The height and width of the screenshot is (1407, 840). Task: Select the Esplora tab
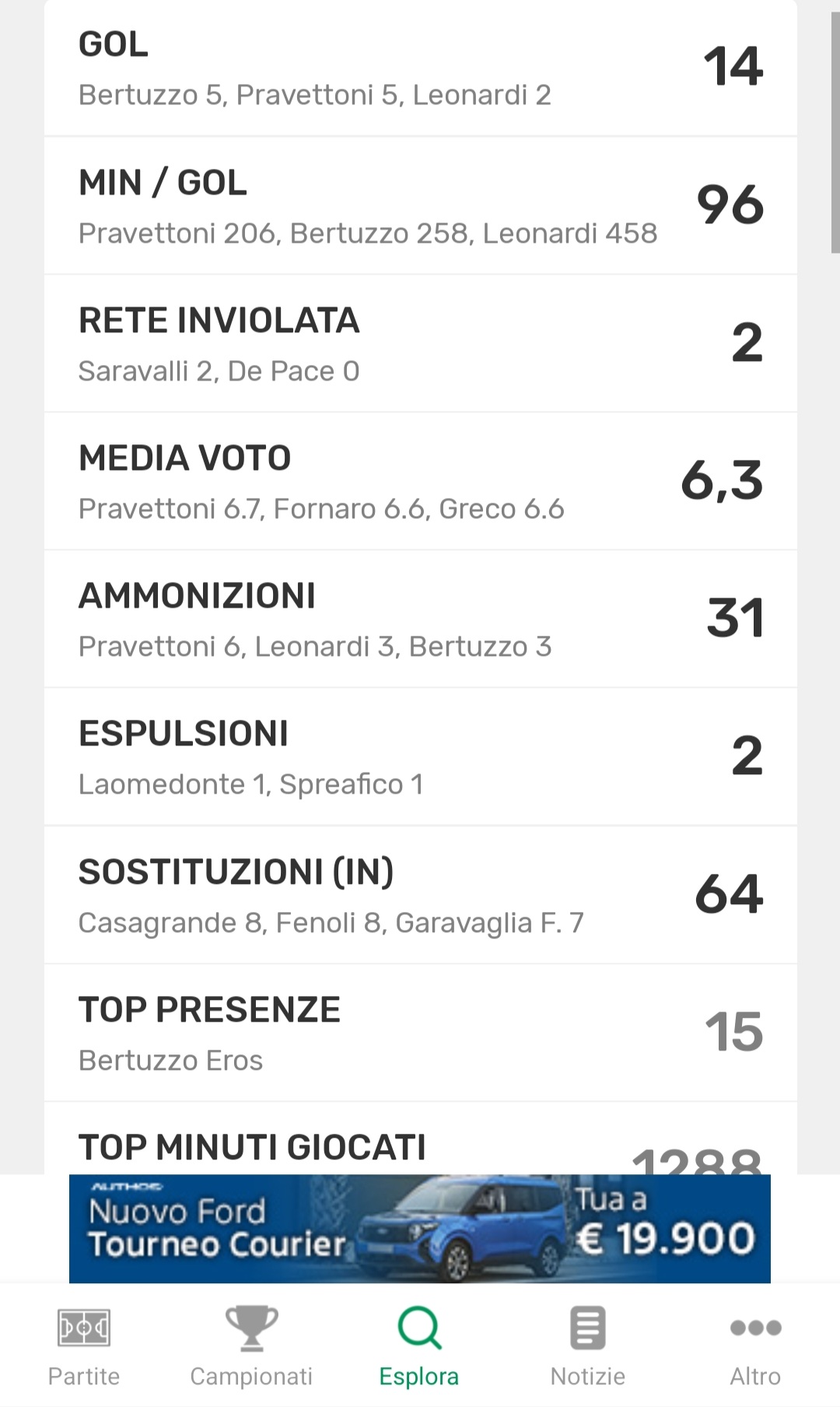coord(419,1346)
